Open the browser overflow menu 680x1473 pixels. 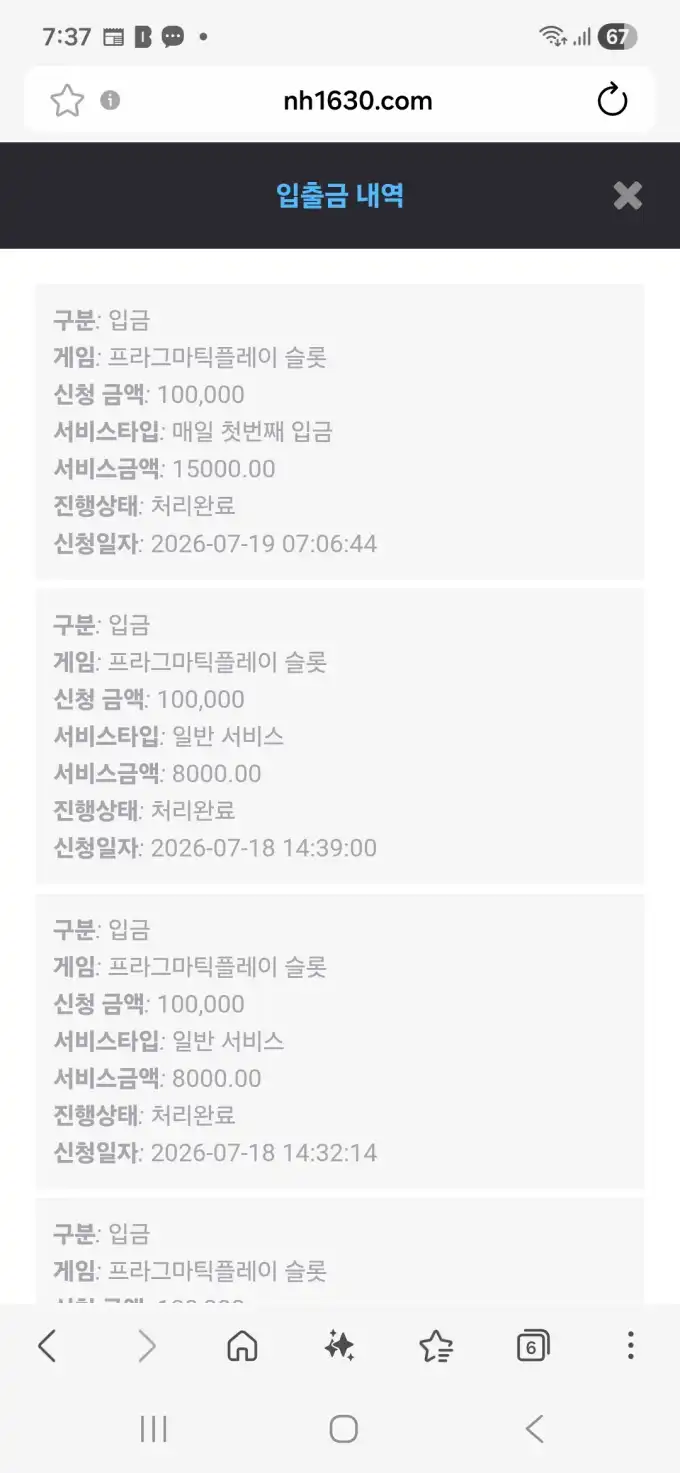click(x=630, y=1346)
